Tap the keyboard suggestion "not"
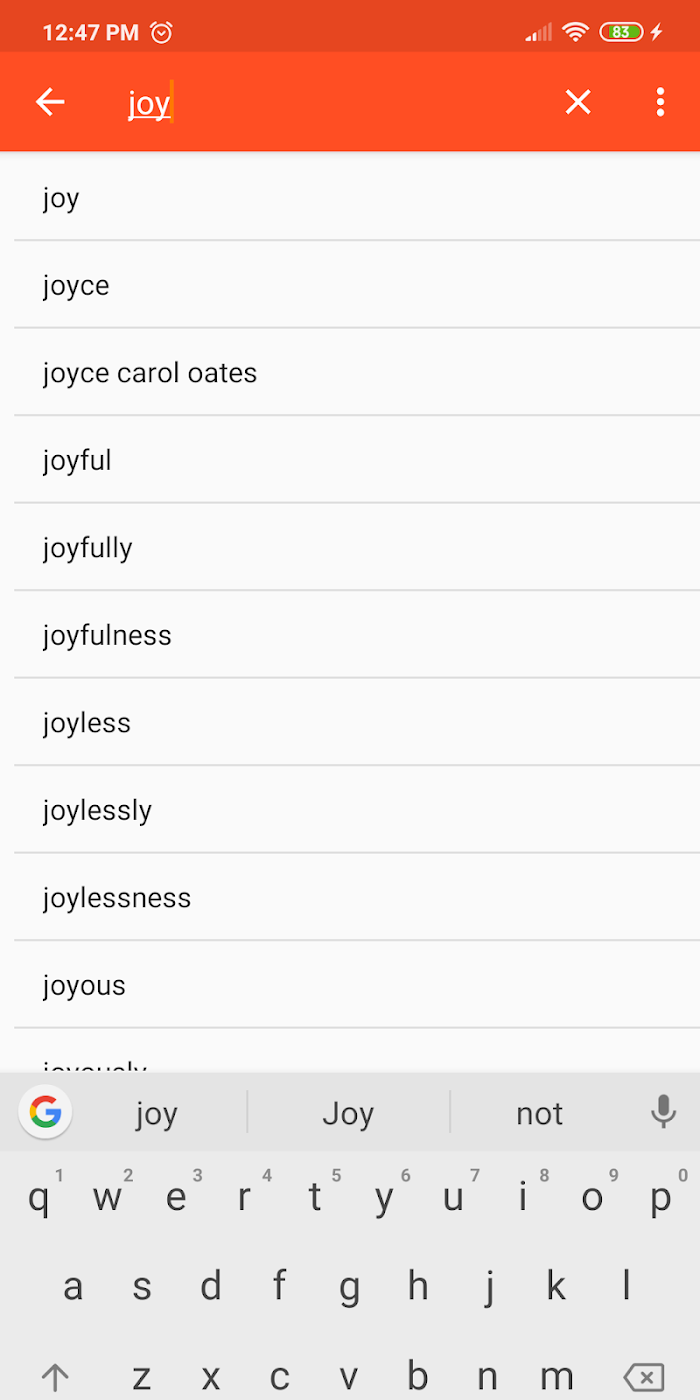The image size is (700, 1400). coord(540,1113)
